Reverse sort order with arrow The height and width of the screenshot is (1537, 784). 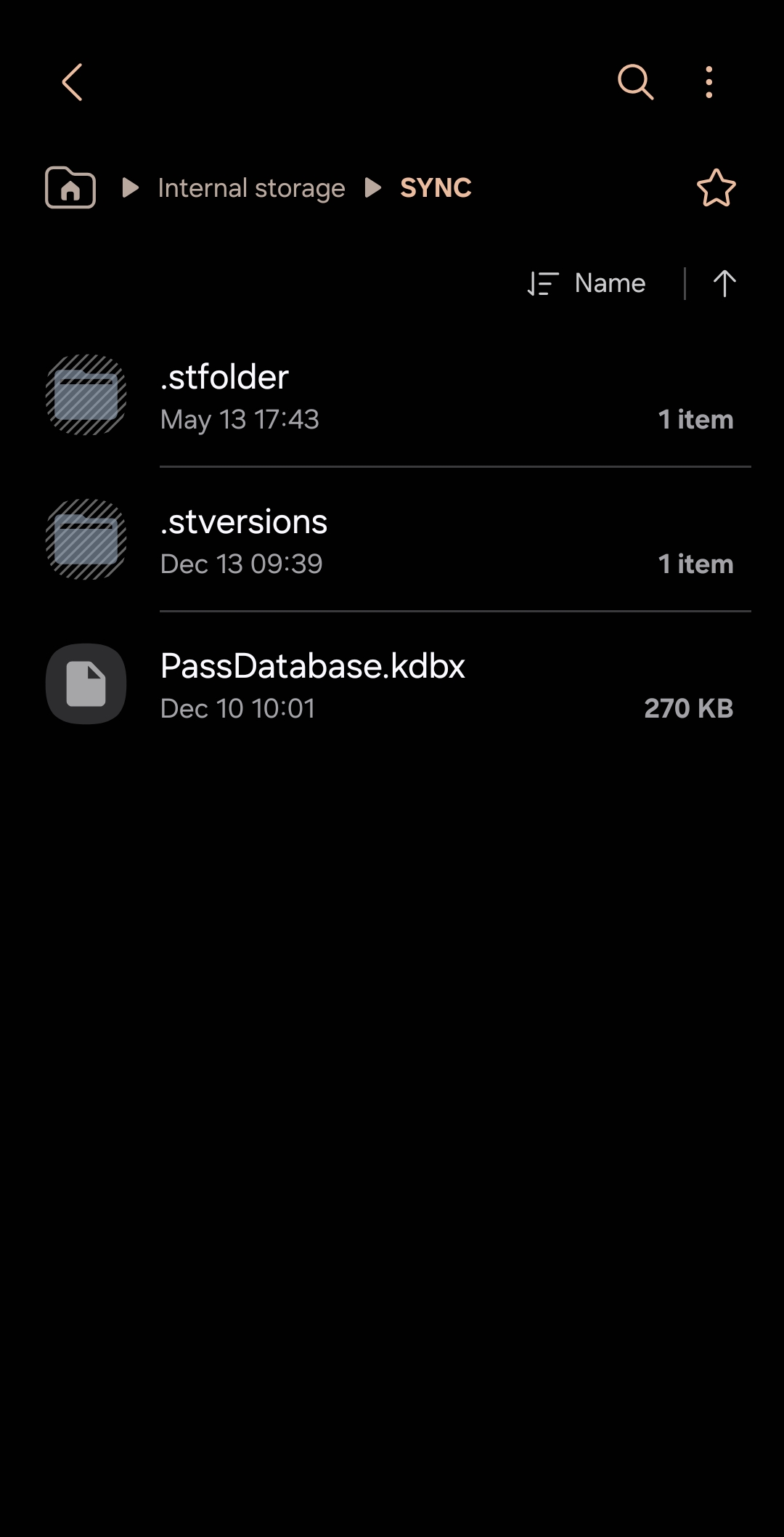click(724, 283)
